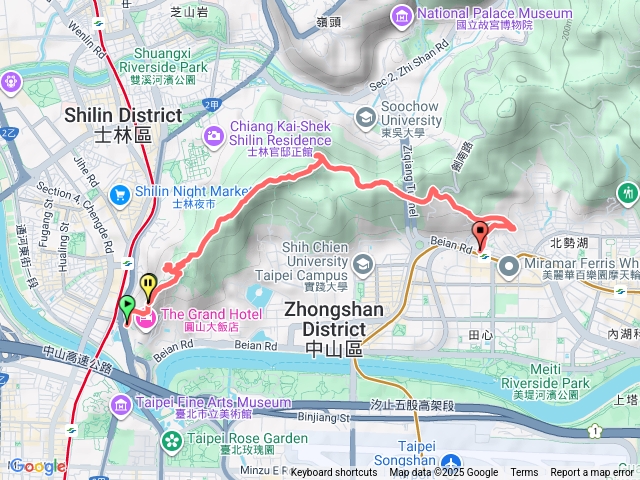Open Keyboard shortcuts link
This screenshot has height=480, width=640.
coord(334,472)
